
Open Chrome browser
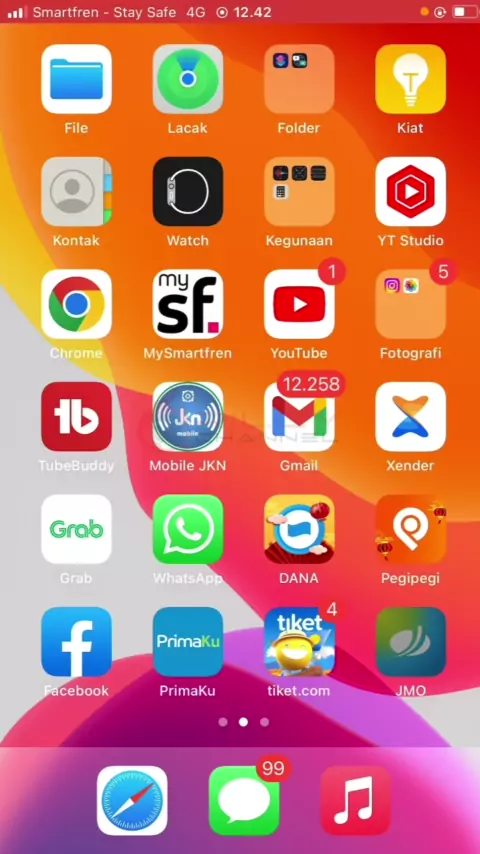pyautogui.click(x=76, y=304)
